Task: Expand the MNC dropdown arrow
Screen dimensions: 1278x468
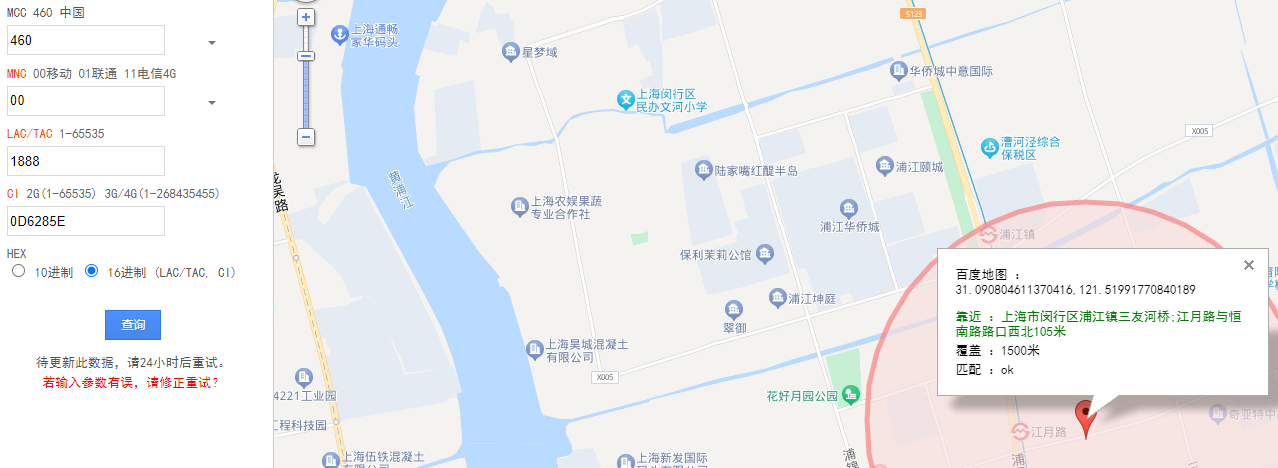Action: pyautogui.click(x=212, y=102)
